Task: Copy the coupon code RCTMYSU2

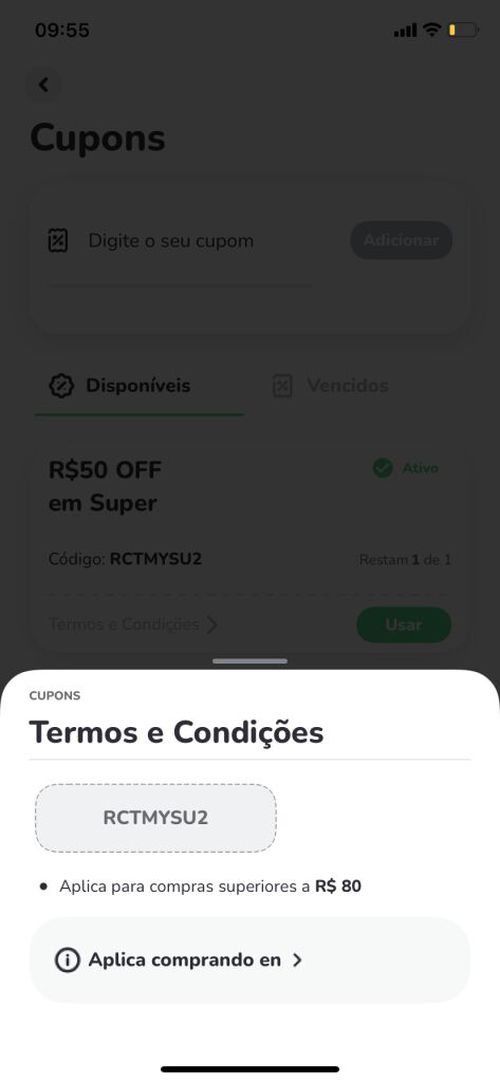Action: [x=156, y=818]
